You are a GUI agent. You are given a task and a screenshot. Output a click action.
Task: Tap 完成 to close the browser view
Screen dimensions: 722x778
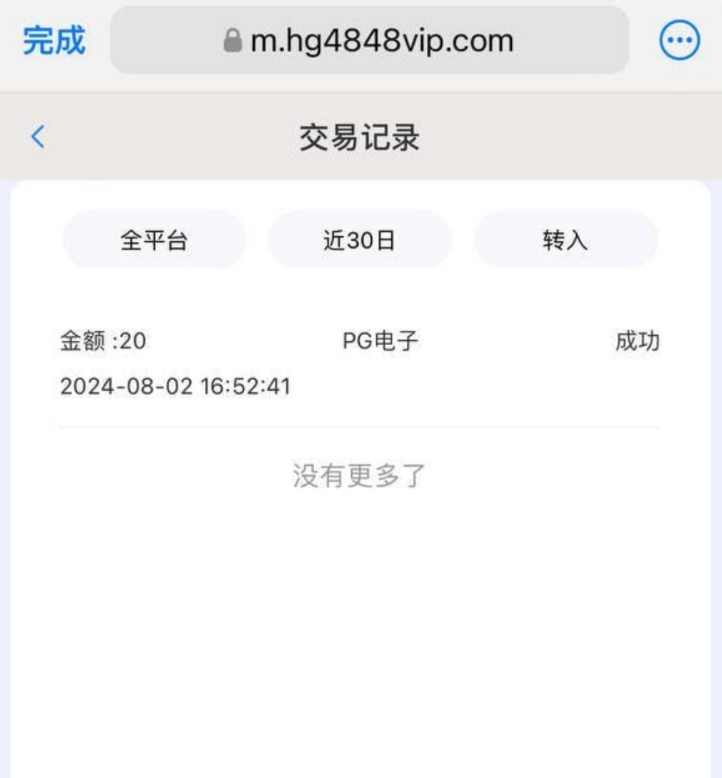(x=54, y=41)
